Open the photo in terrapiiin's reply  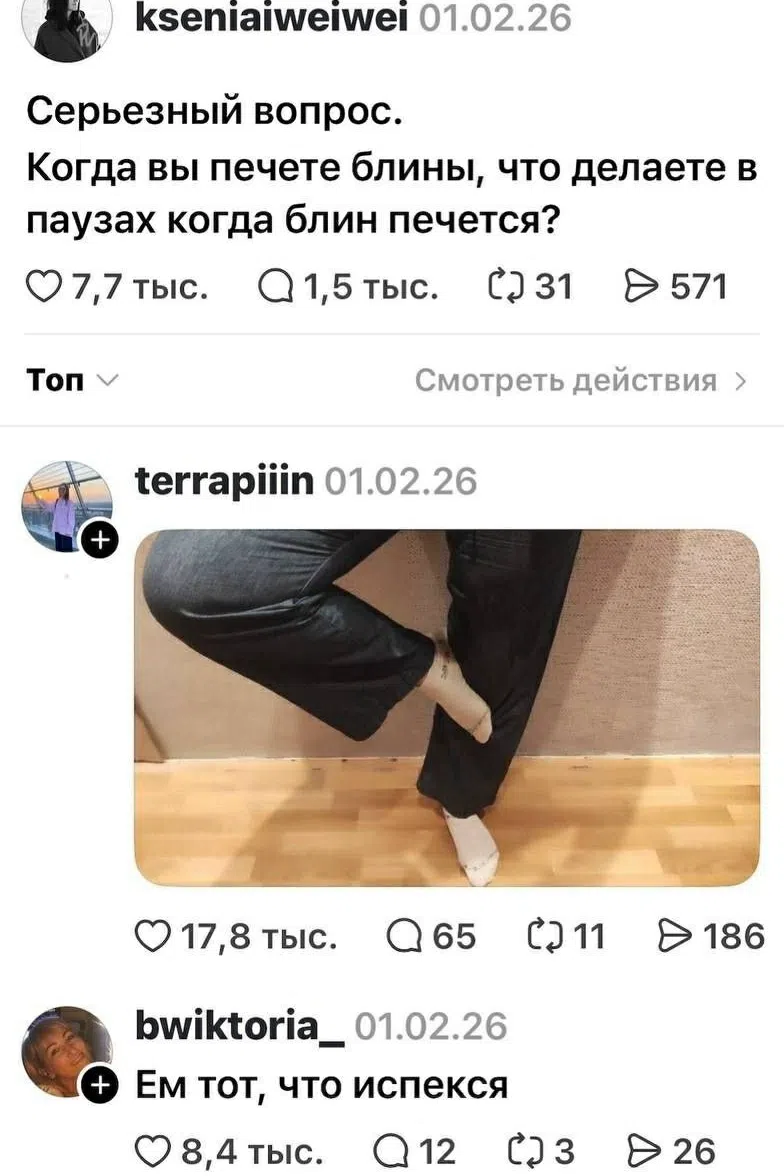click(447, 707)
